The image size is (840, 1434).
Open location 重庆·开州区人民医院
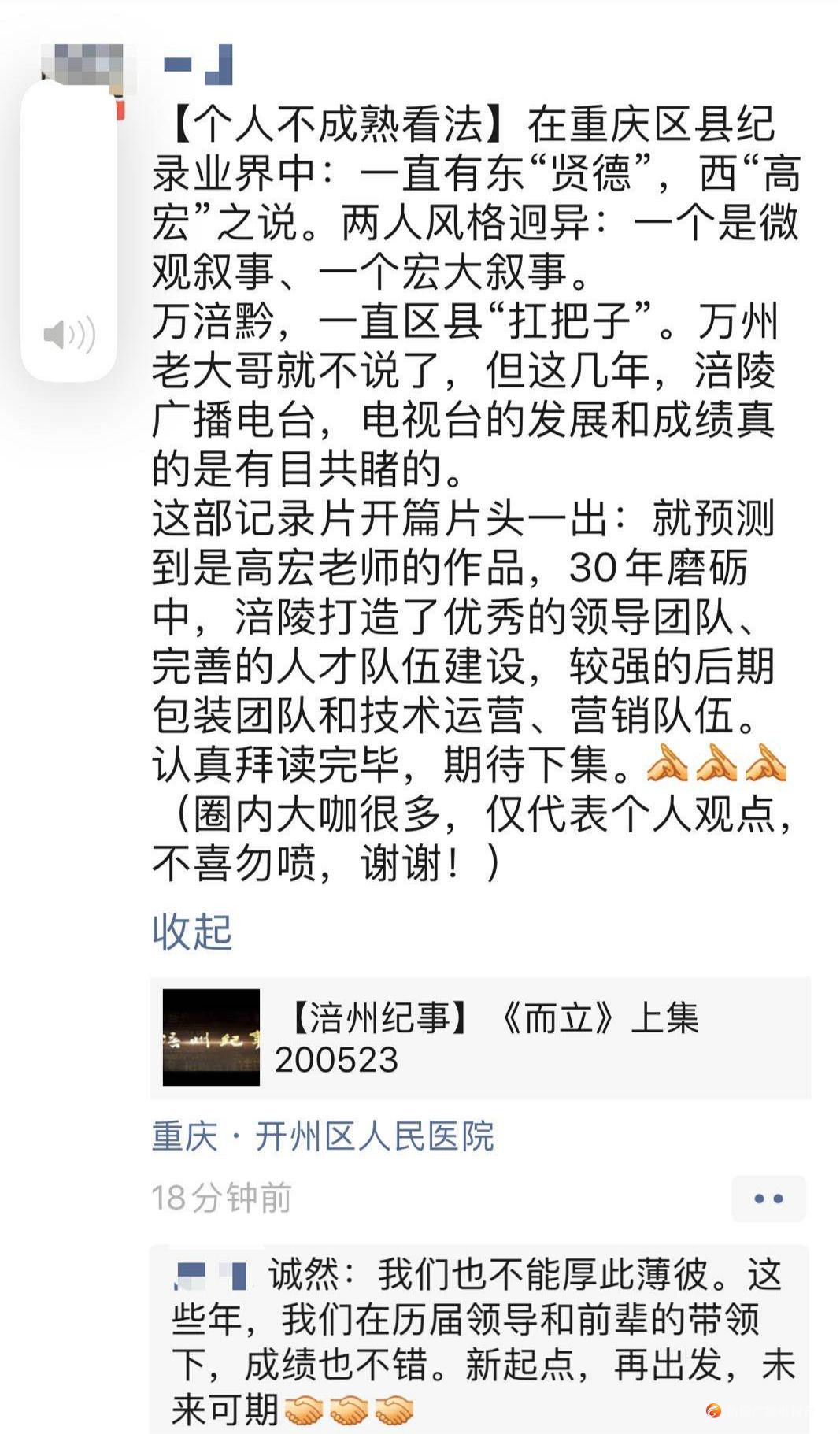tap(323, 1136)
